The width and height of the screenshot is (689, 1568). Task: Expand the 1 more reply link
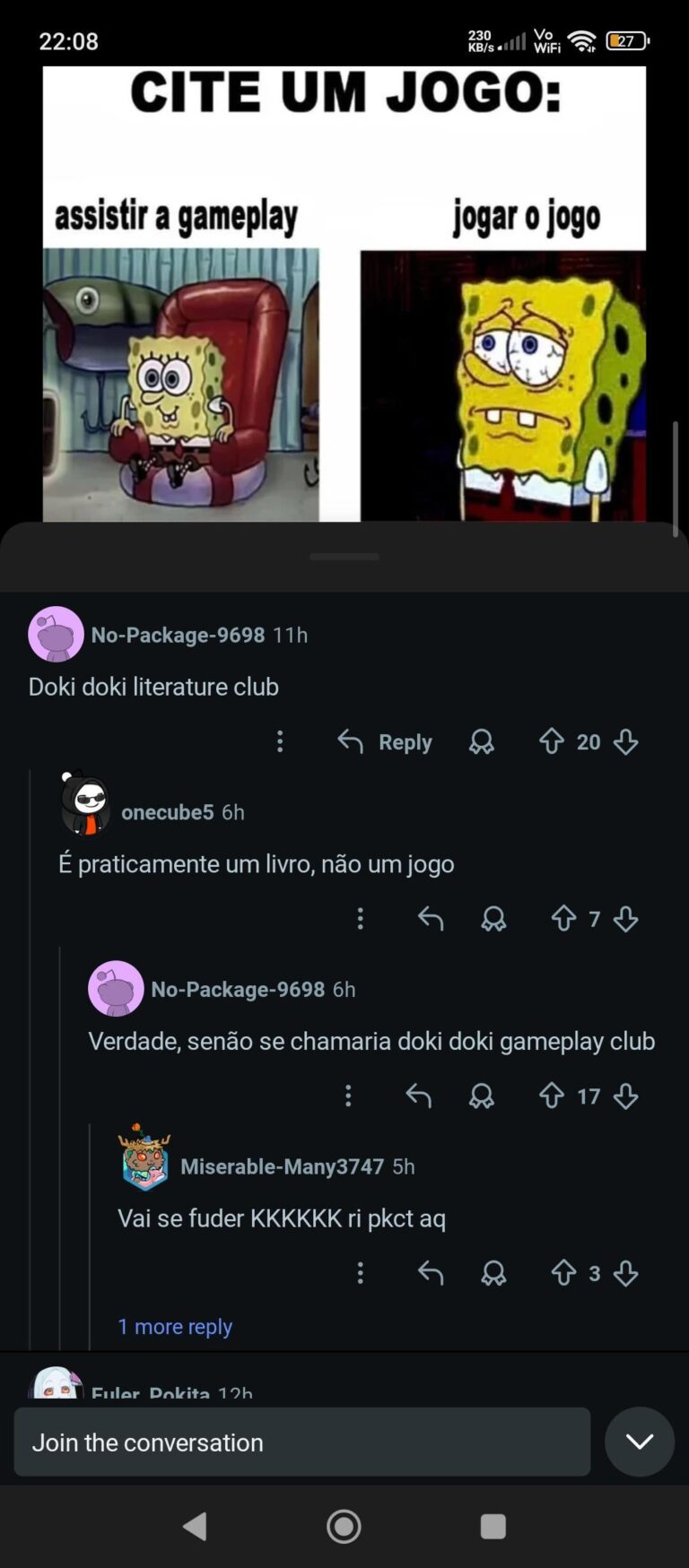pos(175,1327)
